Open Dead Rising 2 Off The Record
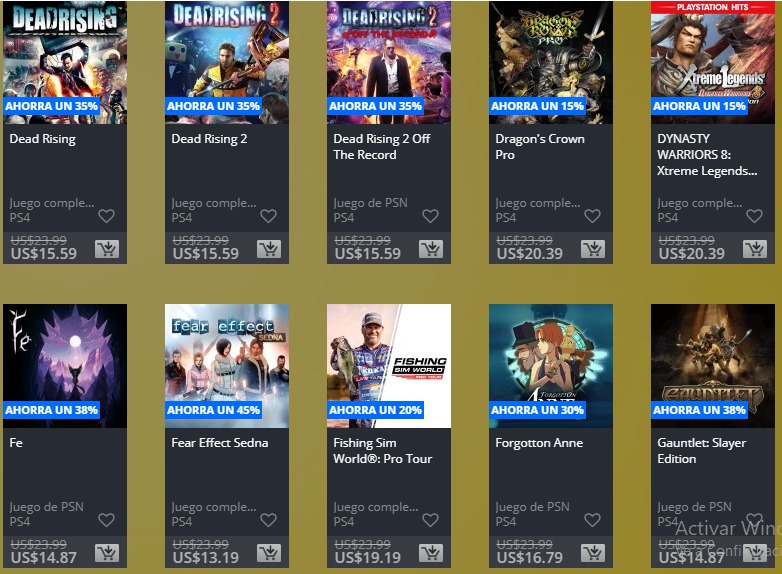Viewport: 782px width, 574px height. tap(389, 60)
